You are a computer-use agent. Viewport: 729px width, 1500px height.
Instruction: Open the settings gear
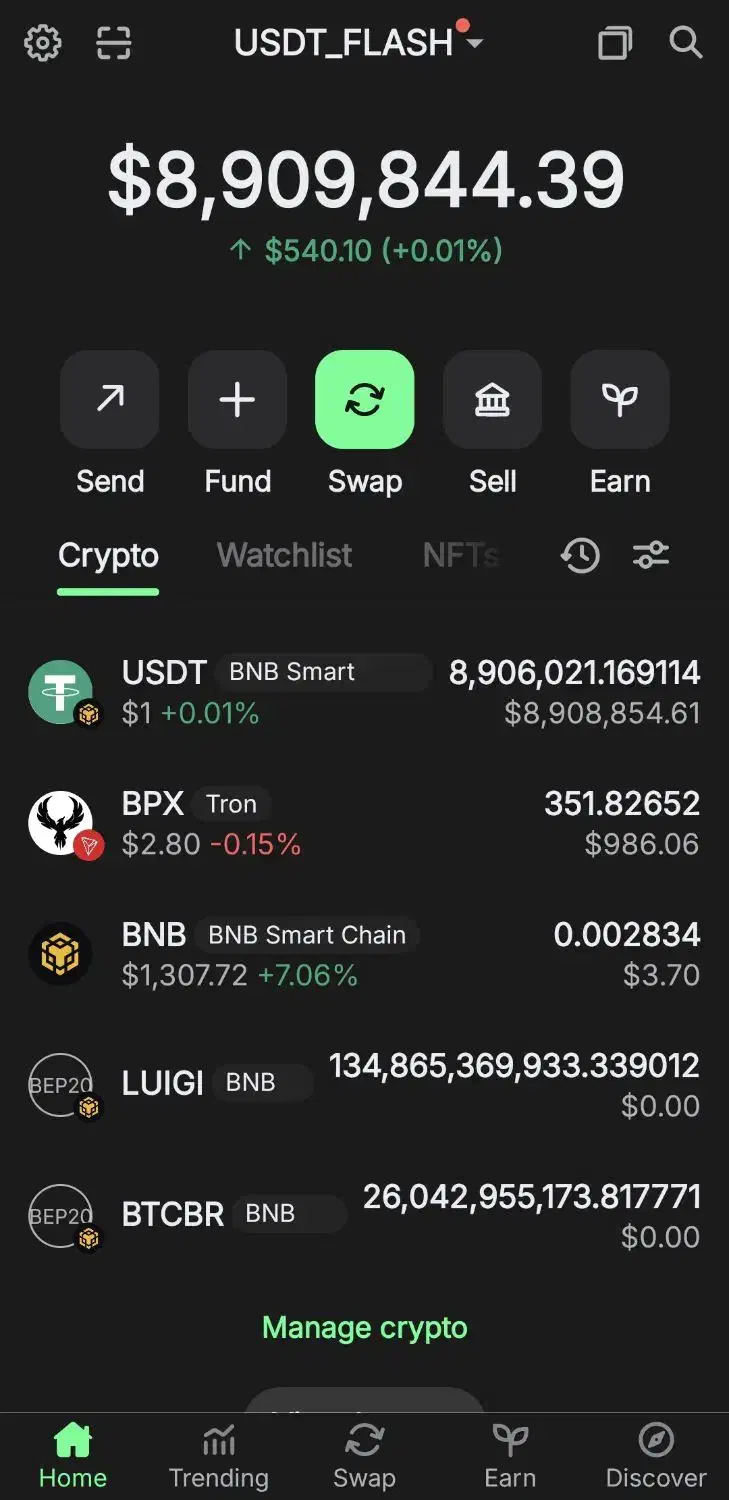point(43,43)
